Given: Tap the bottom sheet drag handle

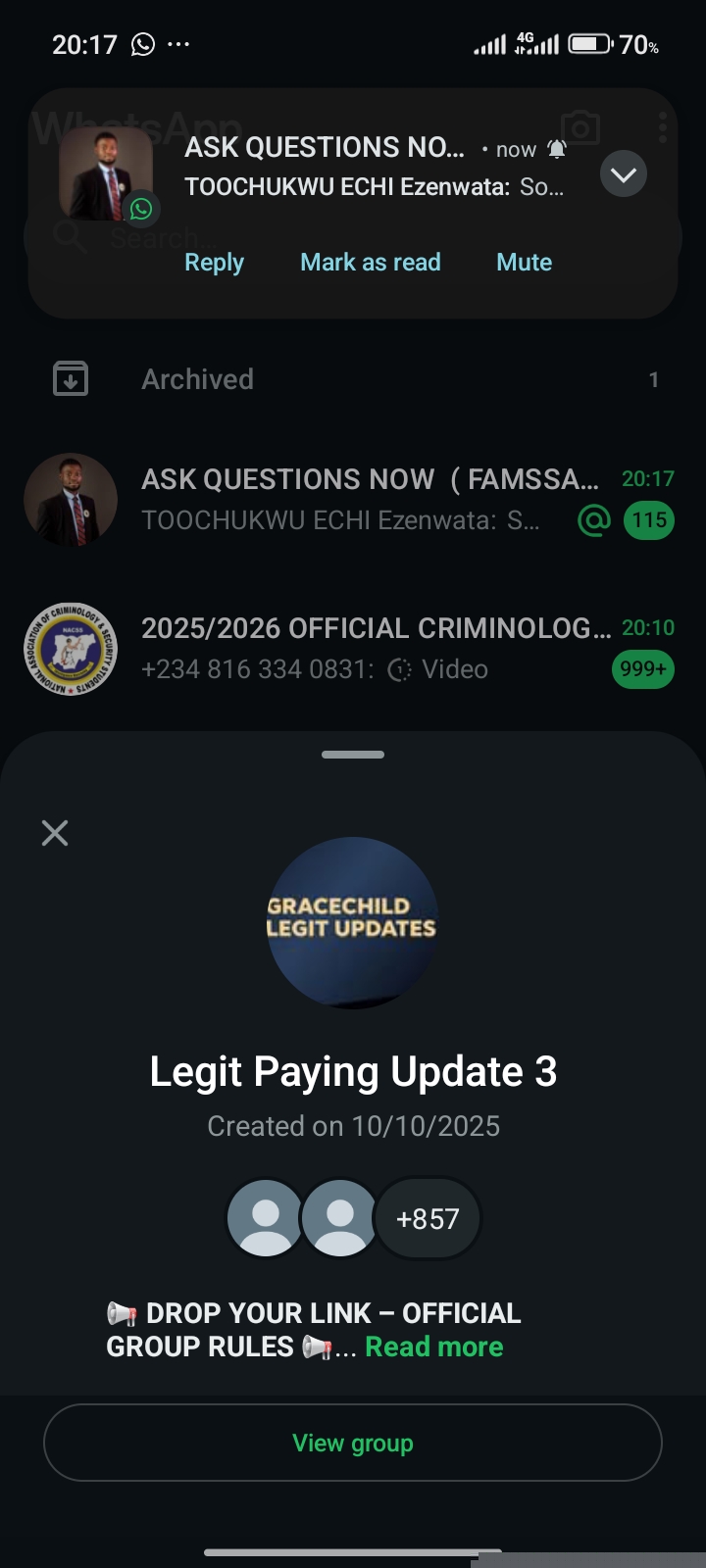Looking at the screenshot, I should [x=353, y=755].
